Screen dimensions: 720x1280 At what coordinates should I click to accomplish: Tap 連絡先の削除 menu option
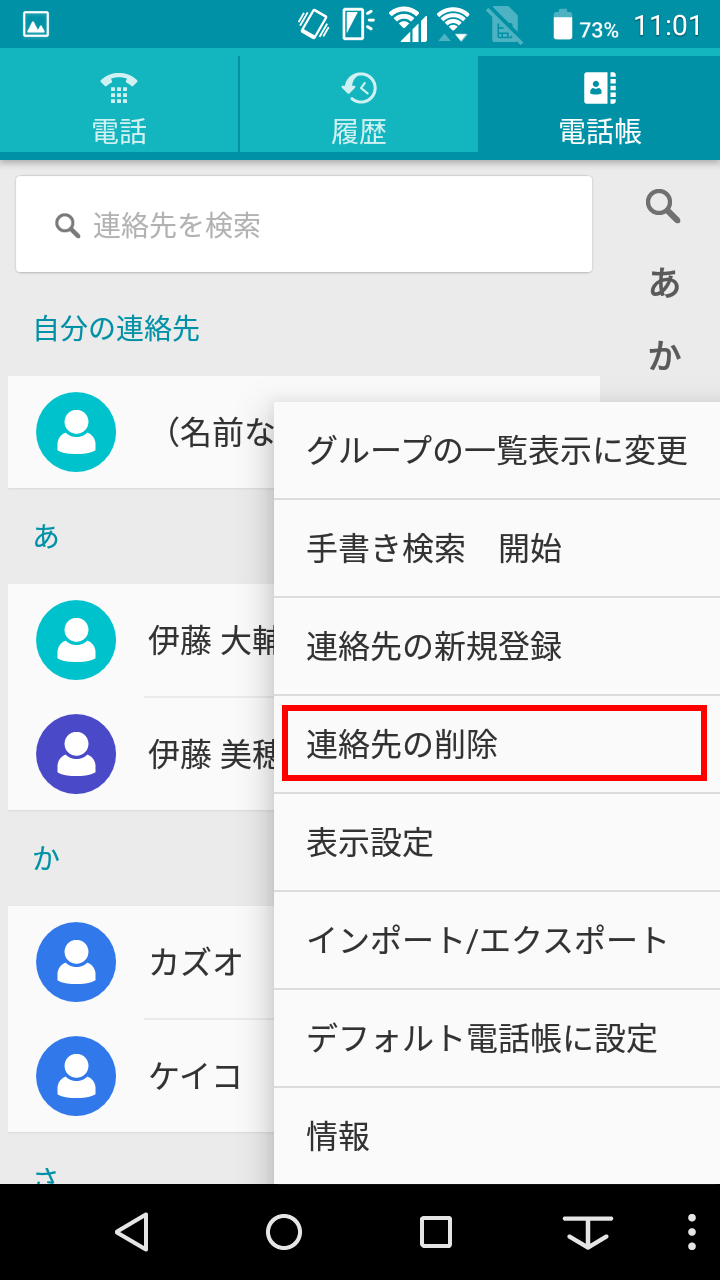[x=497, y=745]
